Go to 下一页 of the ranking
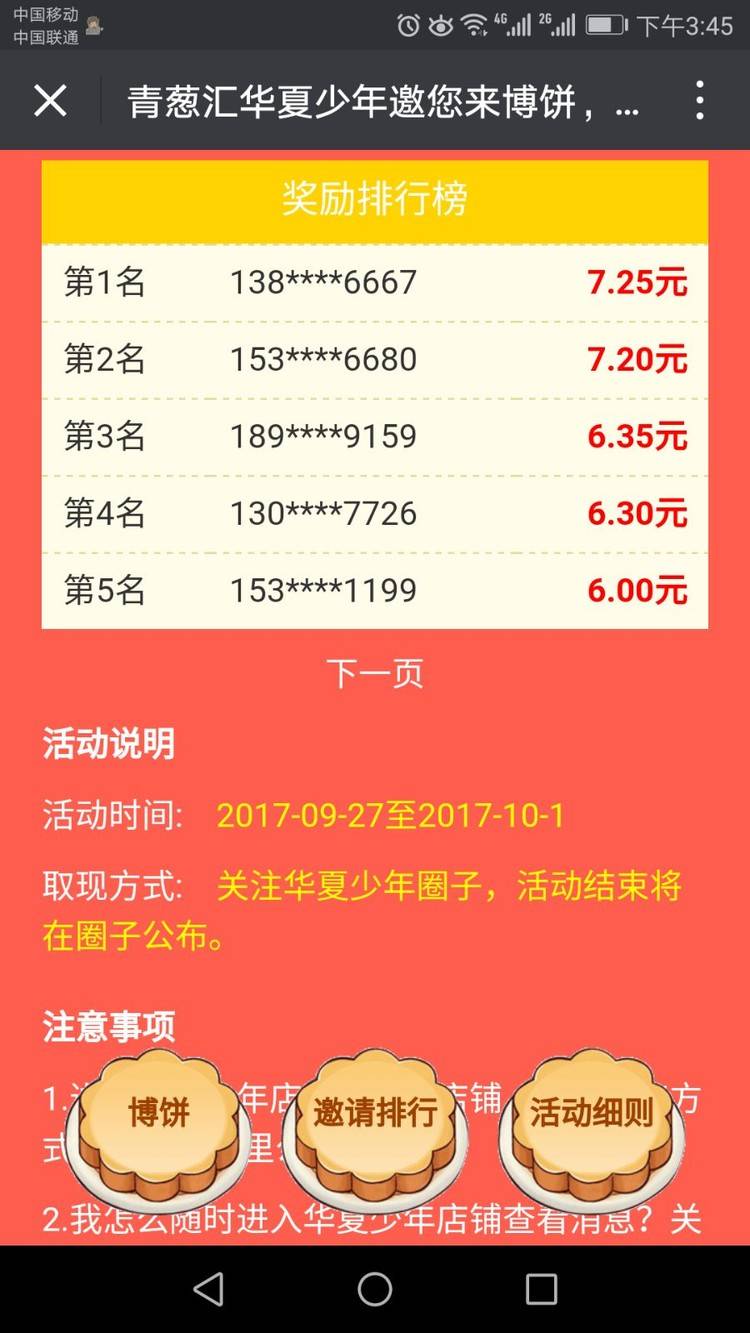 375,673
